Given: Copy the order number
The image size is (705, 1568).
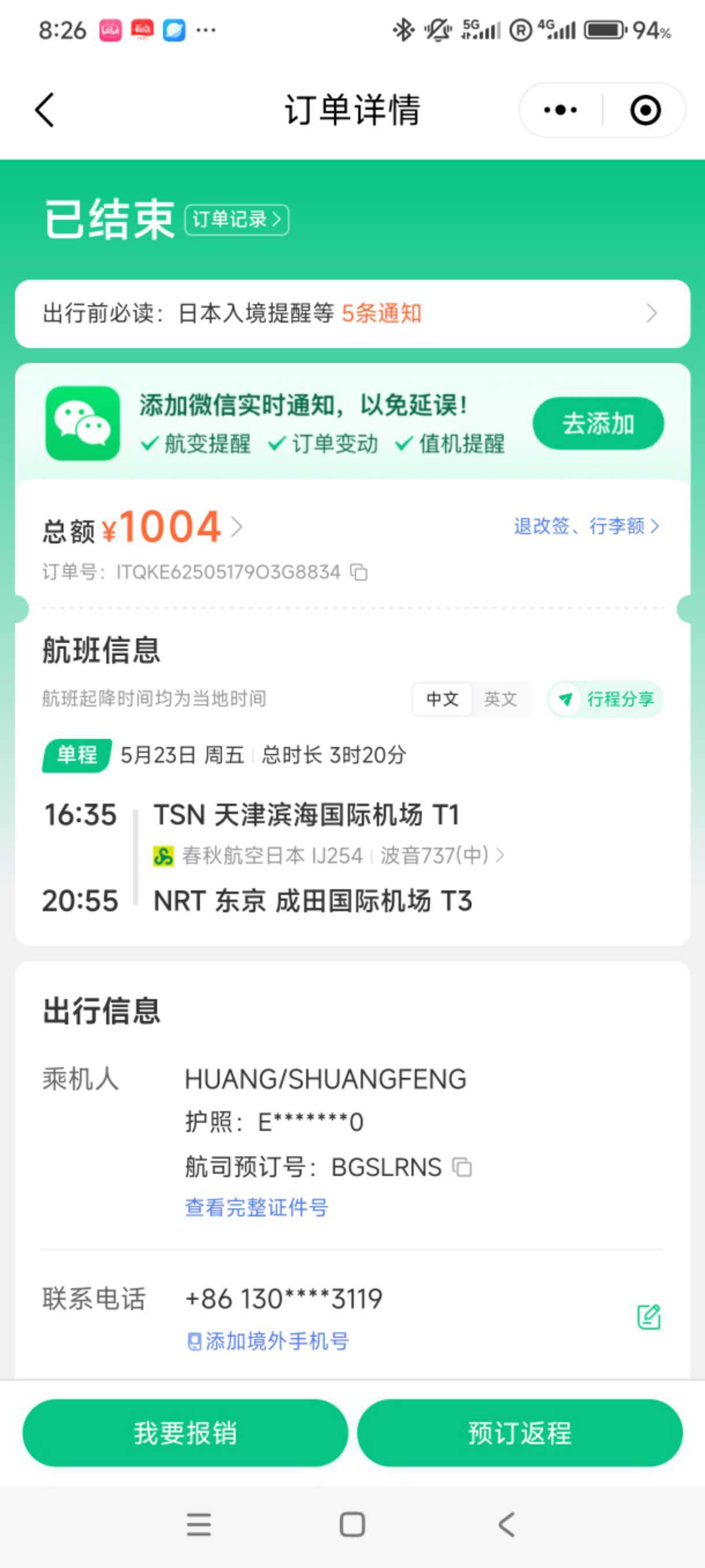Looking at the screenshot, I should (359, 572).
